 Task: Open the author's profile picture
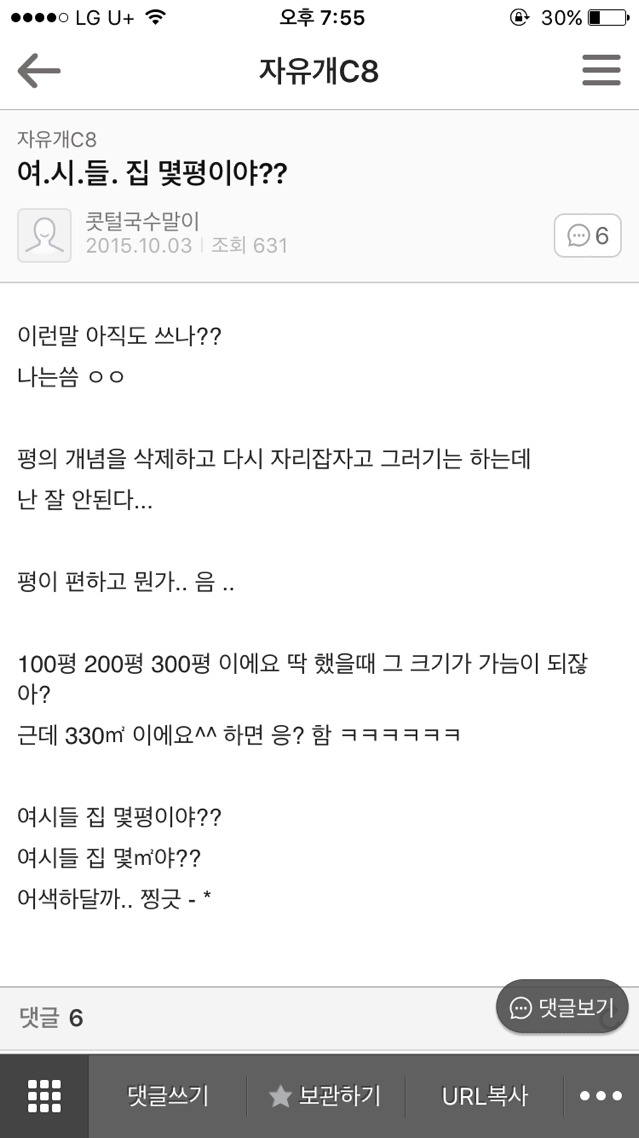coord(44,235)
